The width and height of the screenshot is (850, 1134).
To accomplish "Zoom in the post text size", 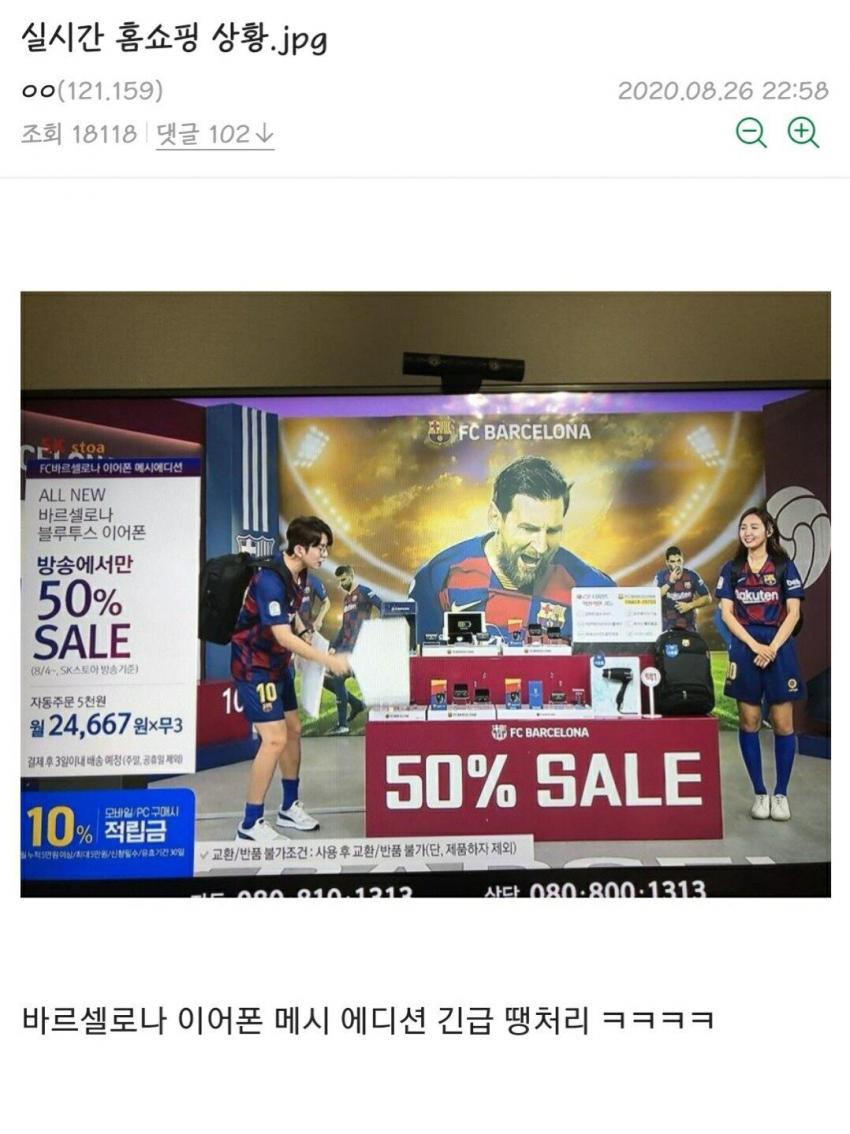I will [x=803, y=133].
